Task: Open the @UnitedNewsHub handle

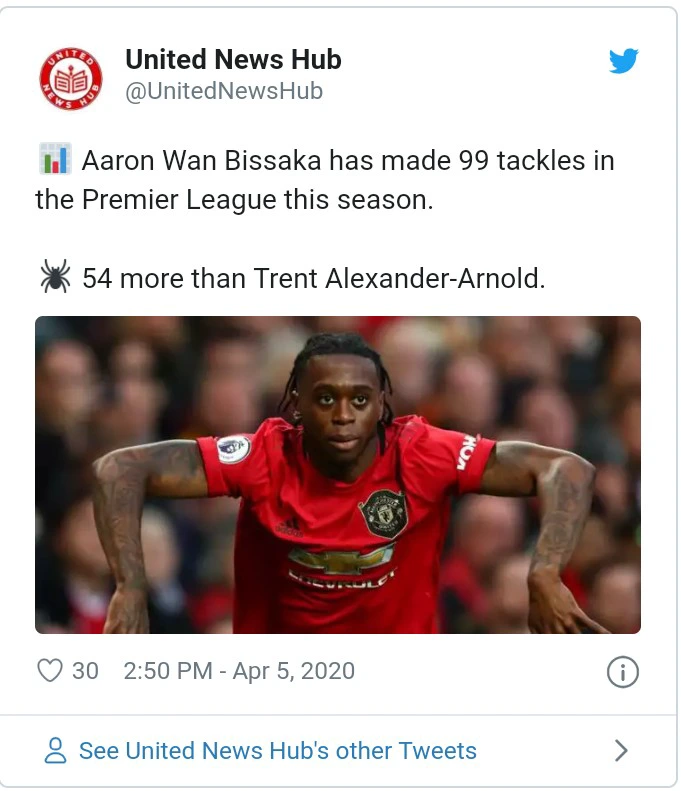Action: click(x=224, y=92)
